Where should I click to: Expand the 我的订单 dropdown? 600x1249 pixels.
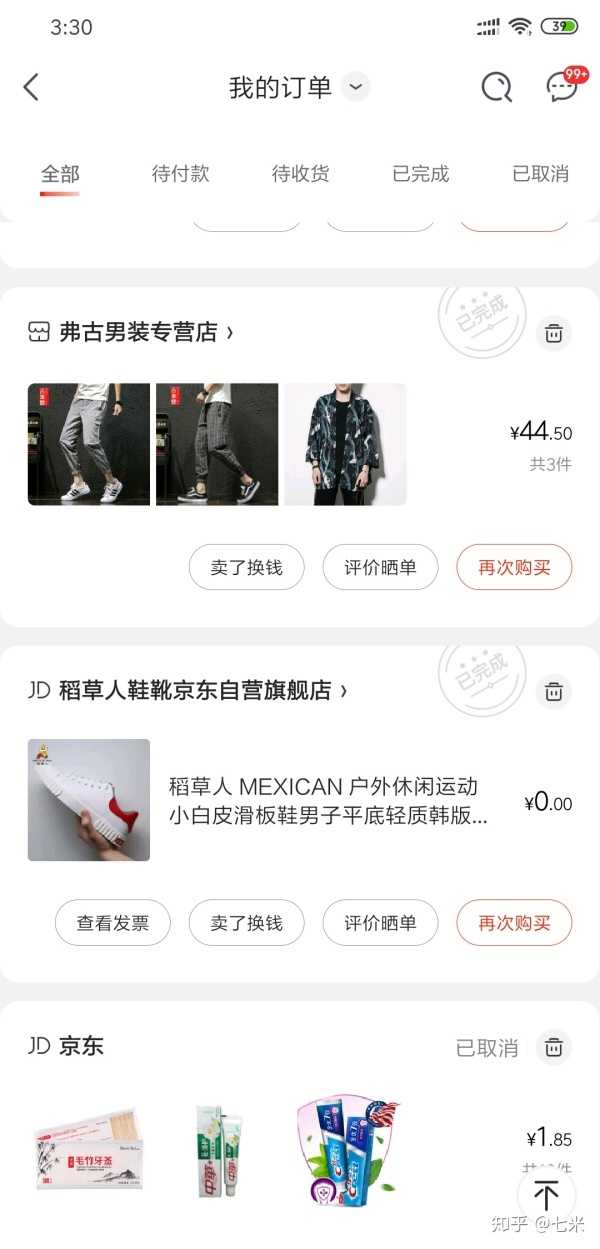[355, 87]
